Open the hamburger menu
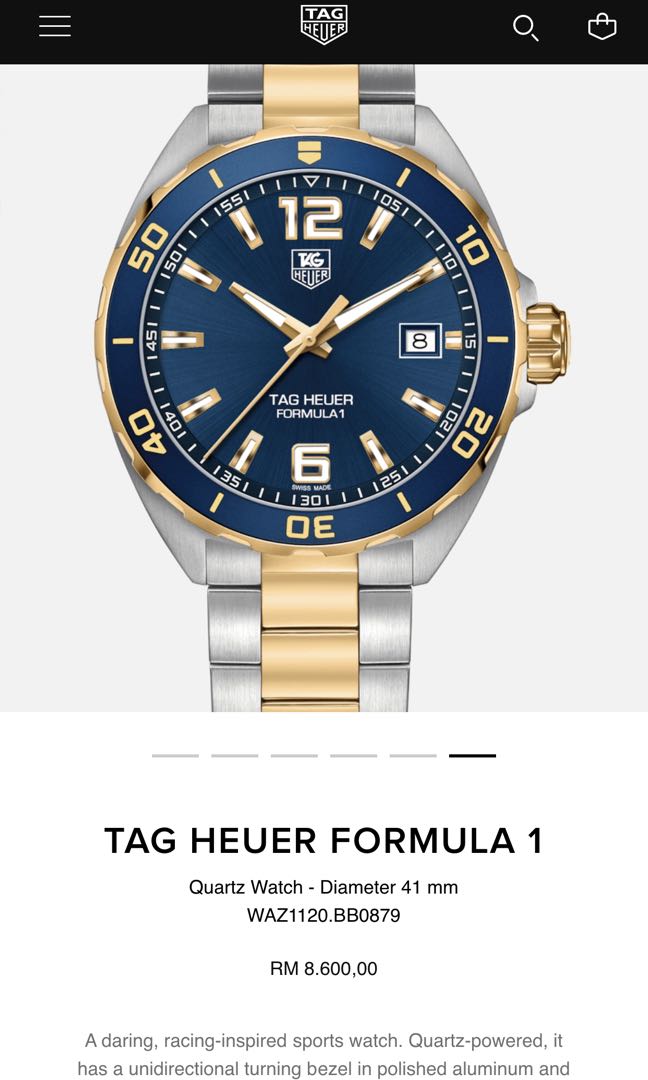Image resolution: width=648 pixels, height=1080 pixels. pyautogui.click(x=55, y=27)
